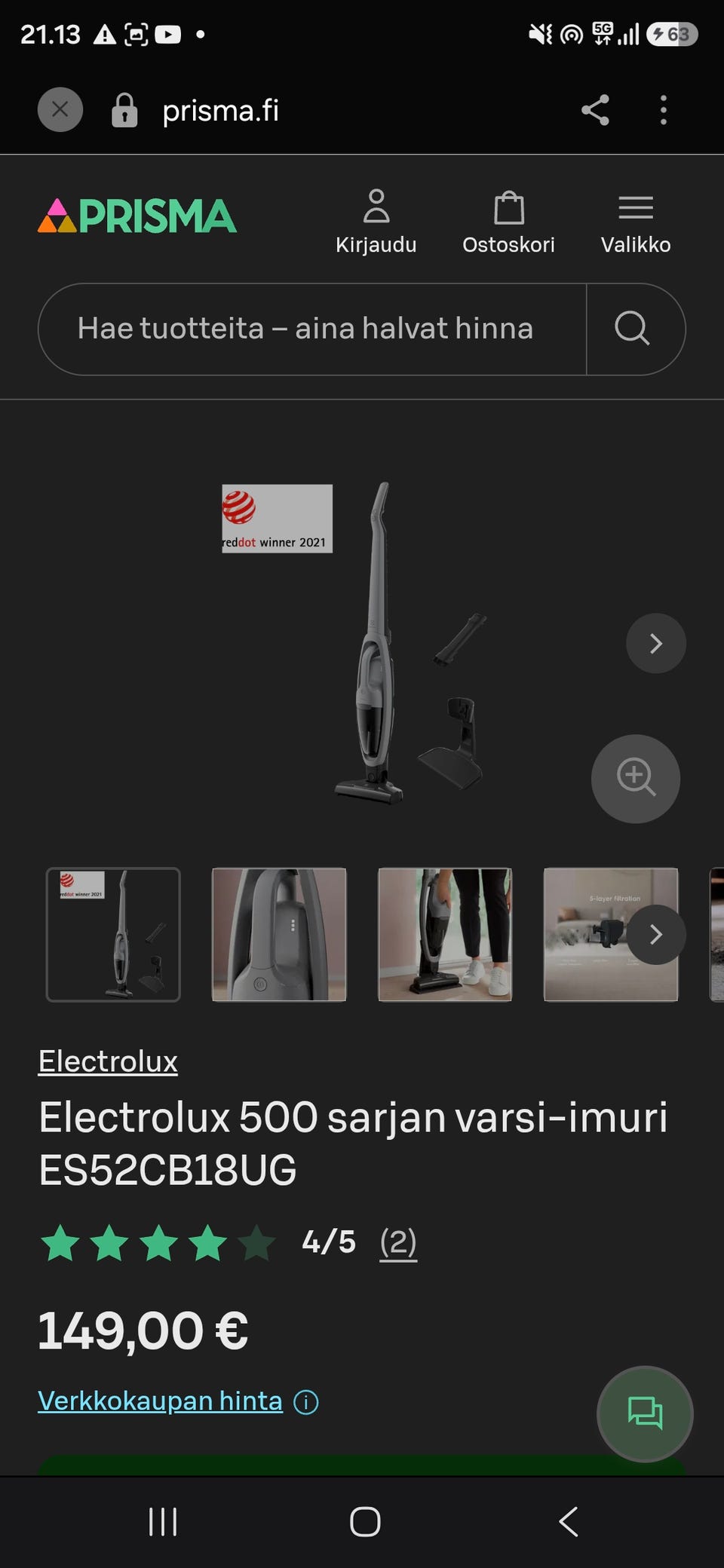
Task: Open Kirjaudu login
Action: point(376,222)
